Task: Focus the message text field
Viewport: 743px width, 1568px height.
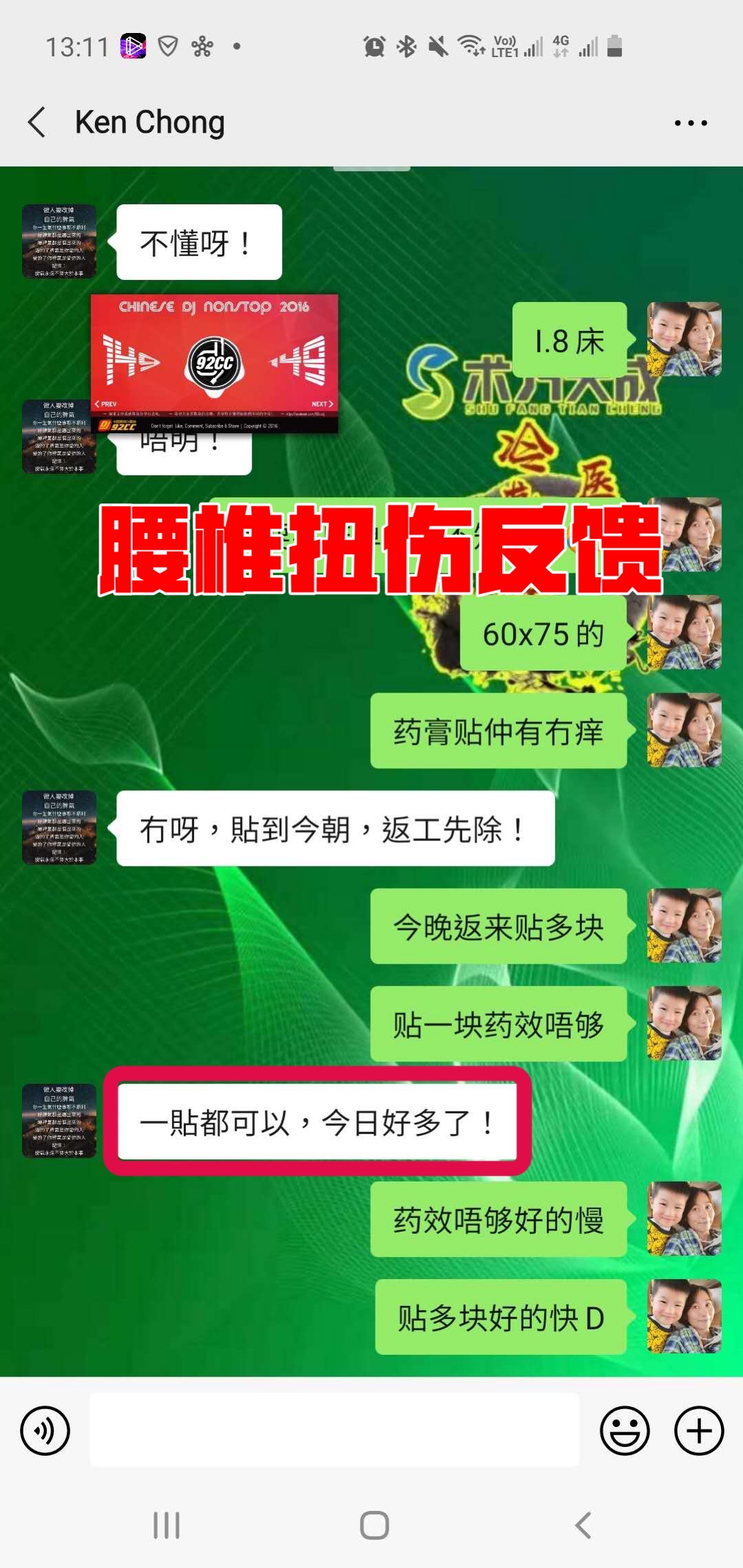Action: point(334,1431)
